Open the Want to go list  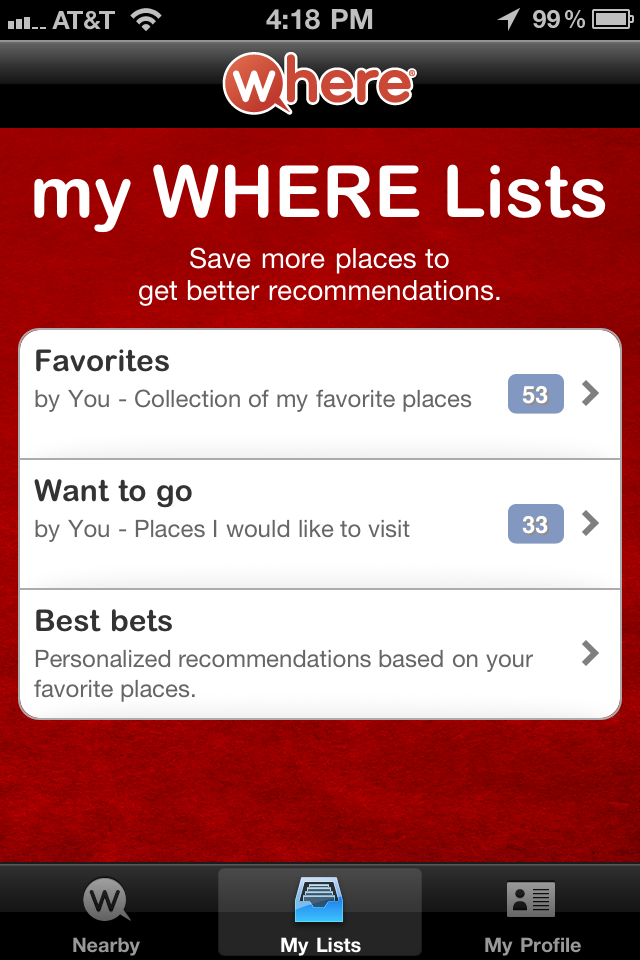[320, 523]
